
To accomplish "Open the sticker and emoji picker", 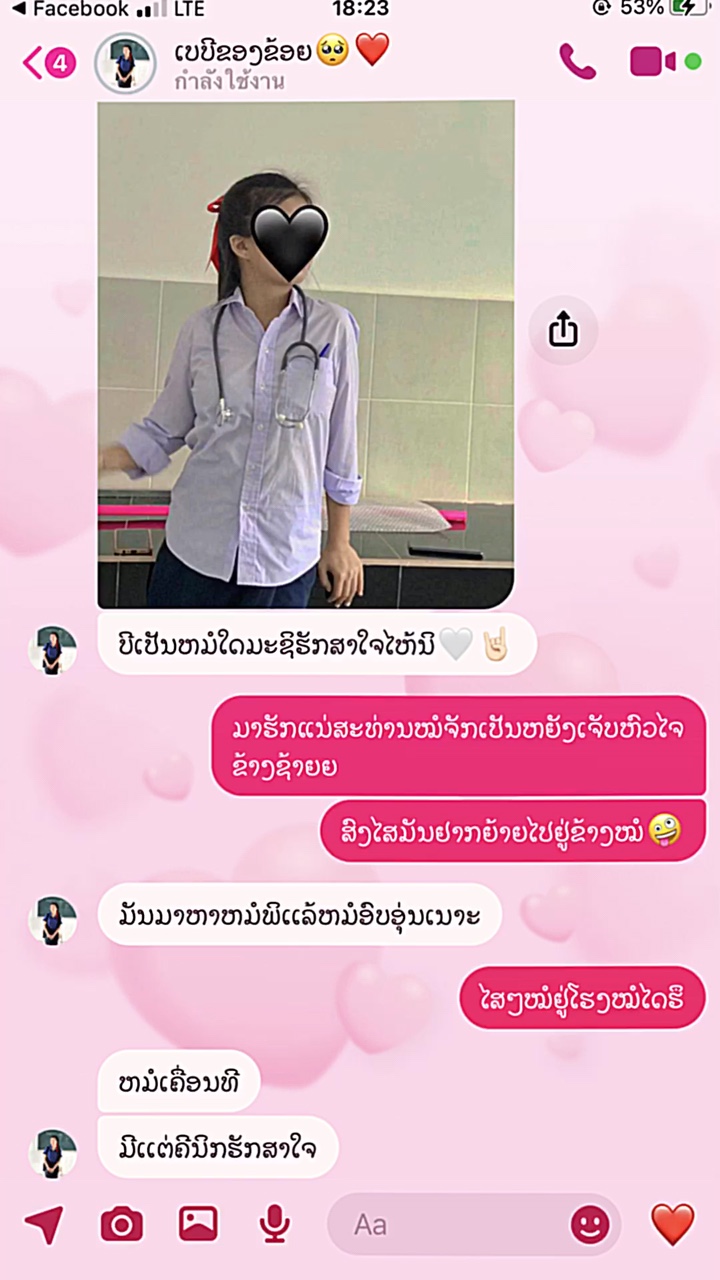I will (592, 1223).
